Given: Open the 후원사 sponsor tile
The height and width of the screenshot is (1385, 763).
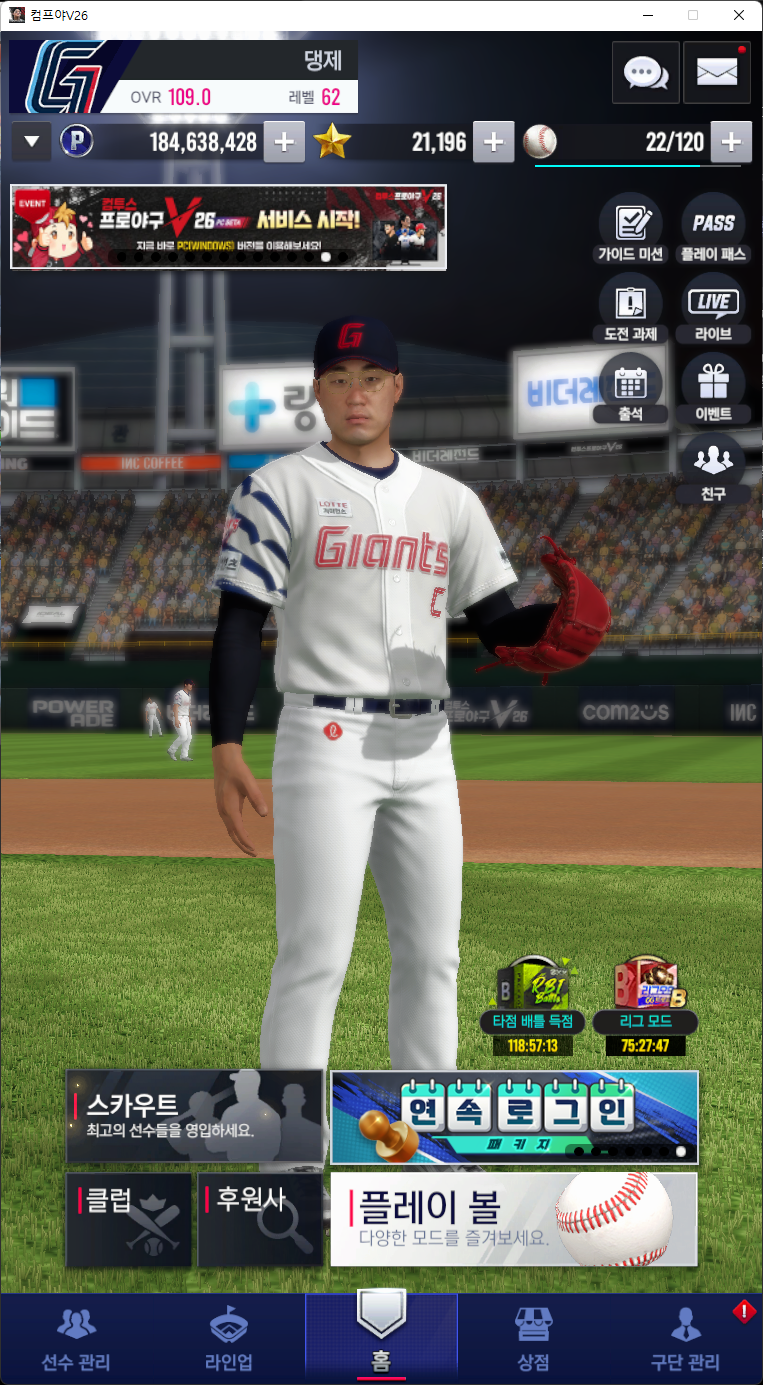Looking at the screenshot, I should pyautogui.click(x=260, y=1219).
